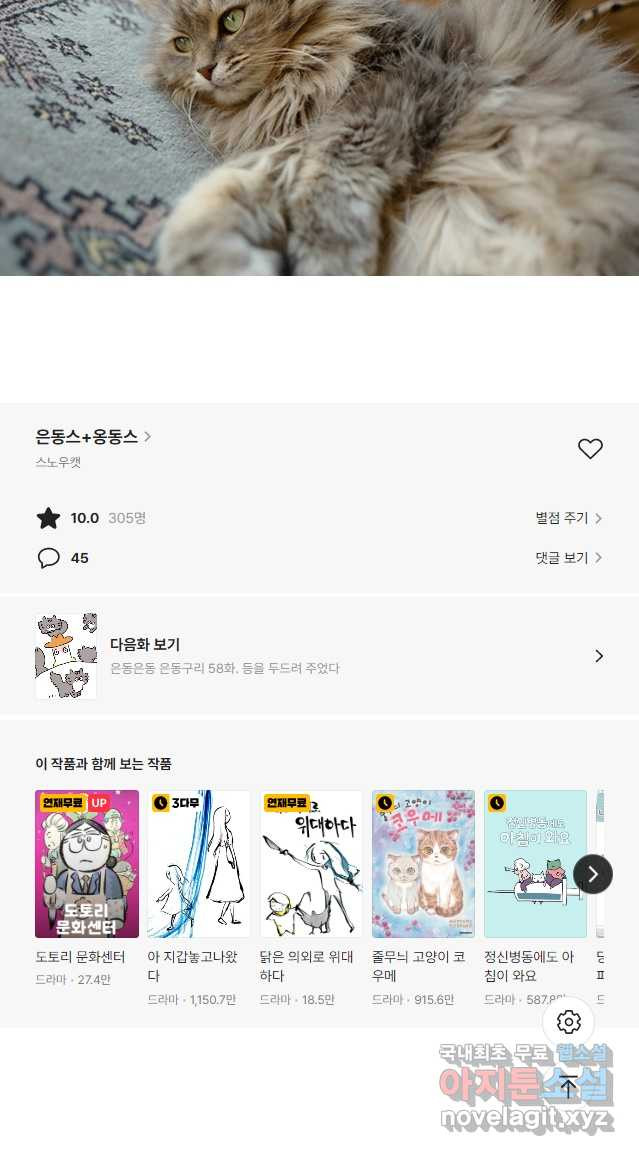Image resolution: width=639 pixels, height=1156 pixels.
Task: Open the 도토리 문화센터 webtoon card
Action: coord(87,864)
